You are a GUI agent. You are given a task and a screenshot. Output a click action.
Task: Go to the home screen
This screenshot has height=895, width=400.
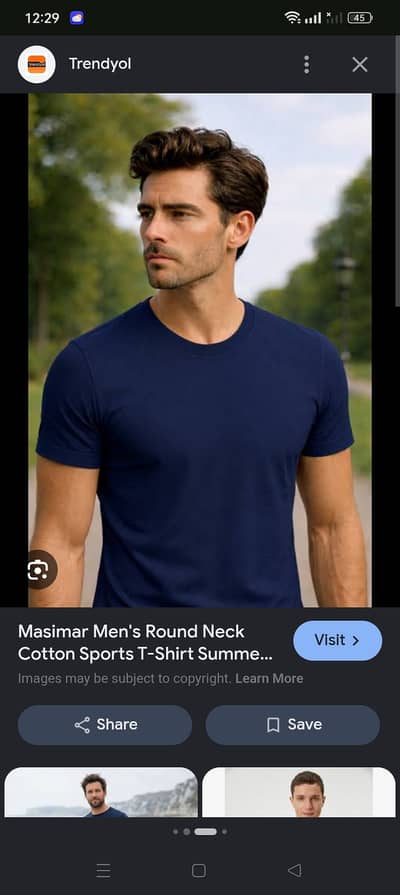pyautogui.click(x=199, y=870)
